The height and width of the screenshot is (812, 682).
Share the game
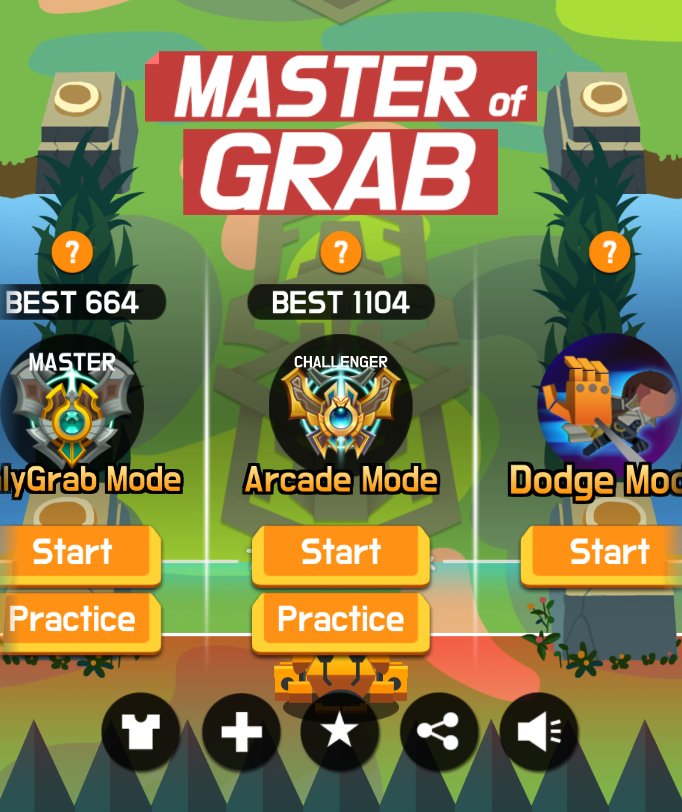tap(439, 732)
